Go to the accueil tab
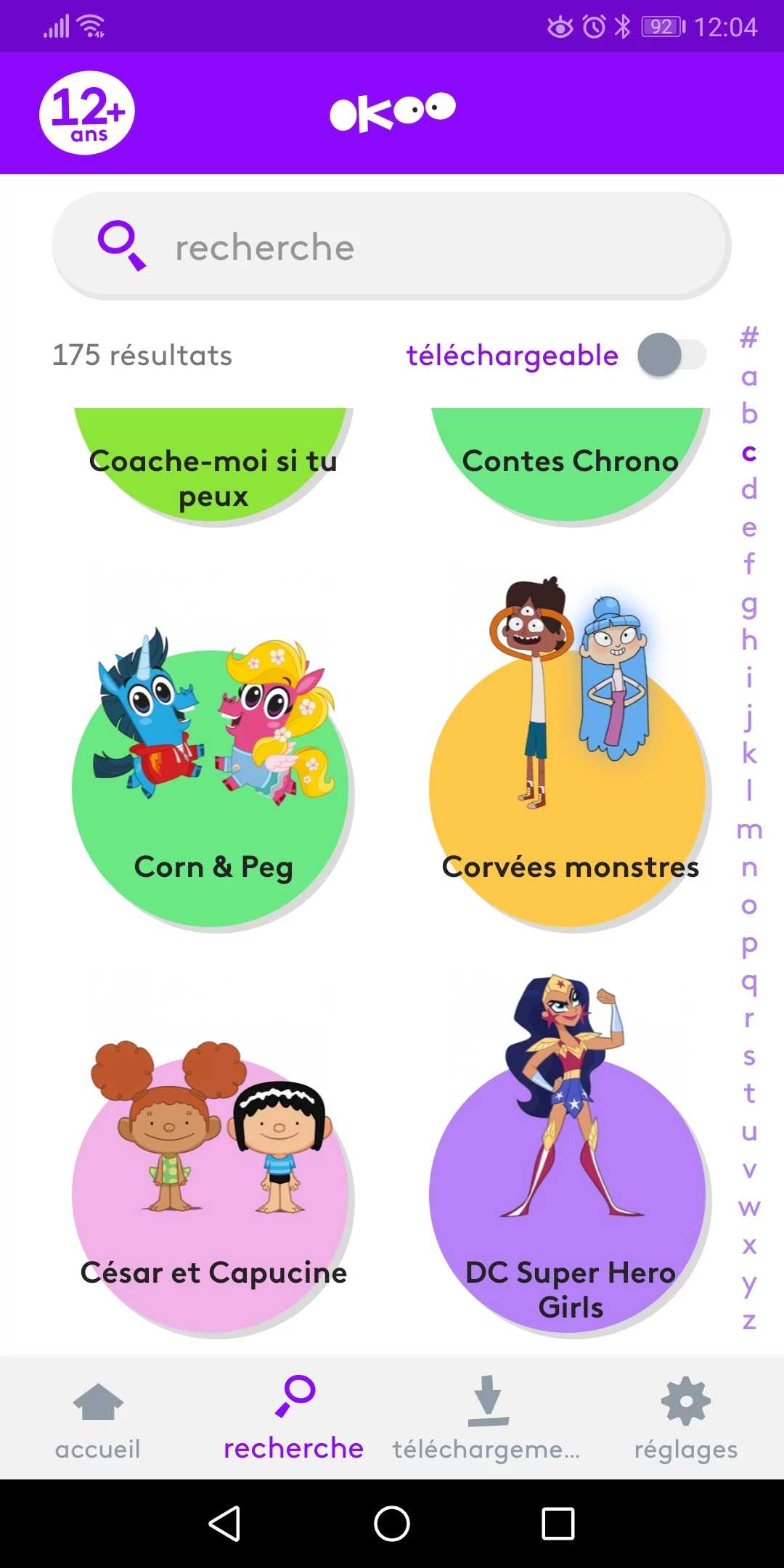The width and height of the screenshot is (784, 1568). coord(98,1420)
